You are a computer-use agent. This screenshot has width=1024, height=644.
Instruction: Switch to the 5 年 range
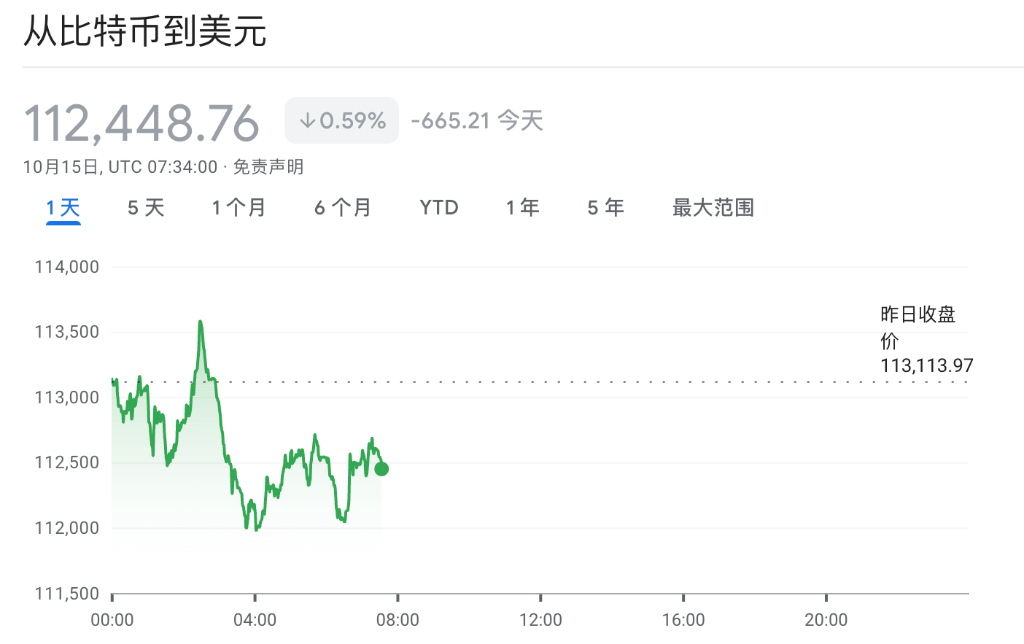tap(606, 208)
